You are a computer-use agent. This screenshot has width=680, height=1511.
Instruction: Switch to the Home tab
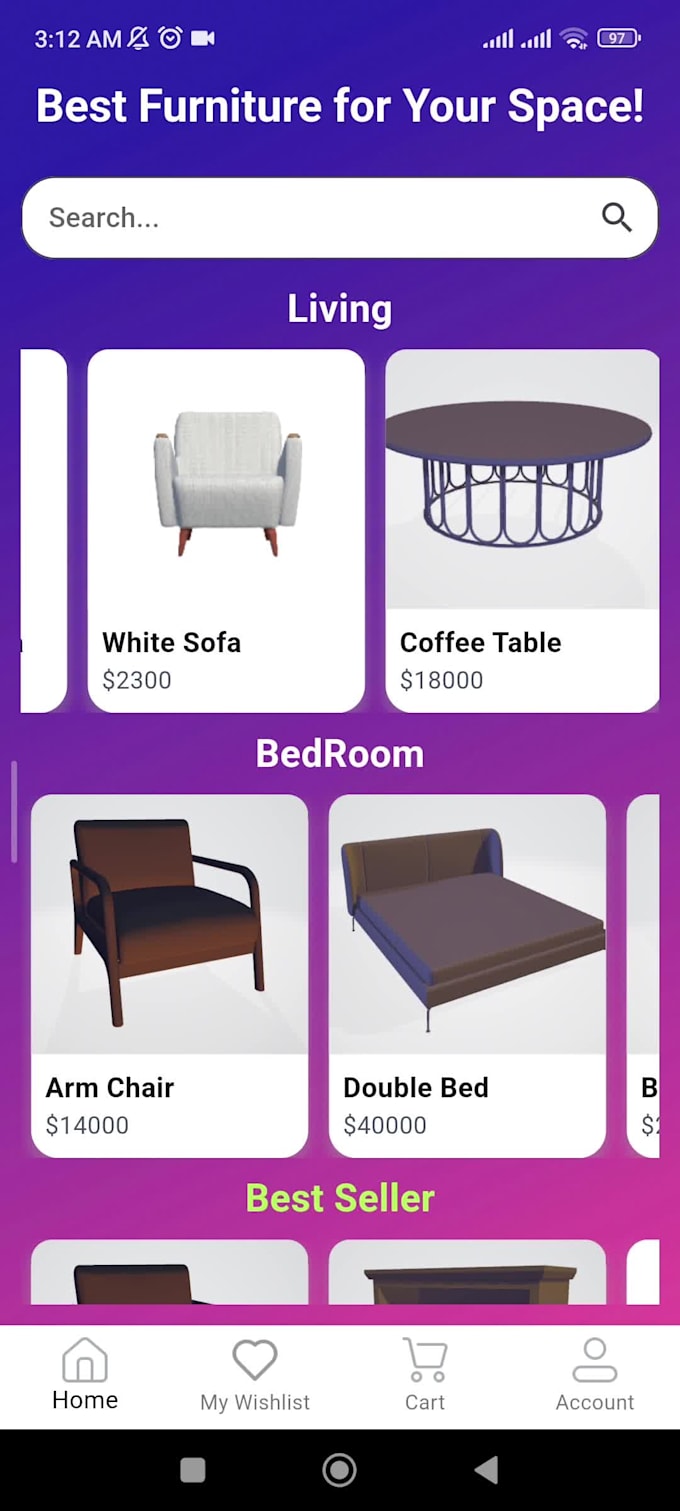pos(85,1375)
